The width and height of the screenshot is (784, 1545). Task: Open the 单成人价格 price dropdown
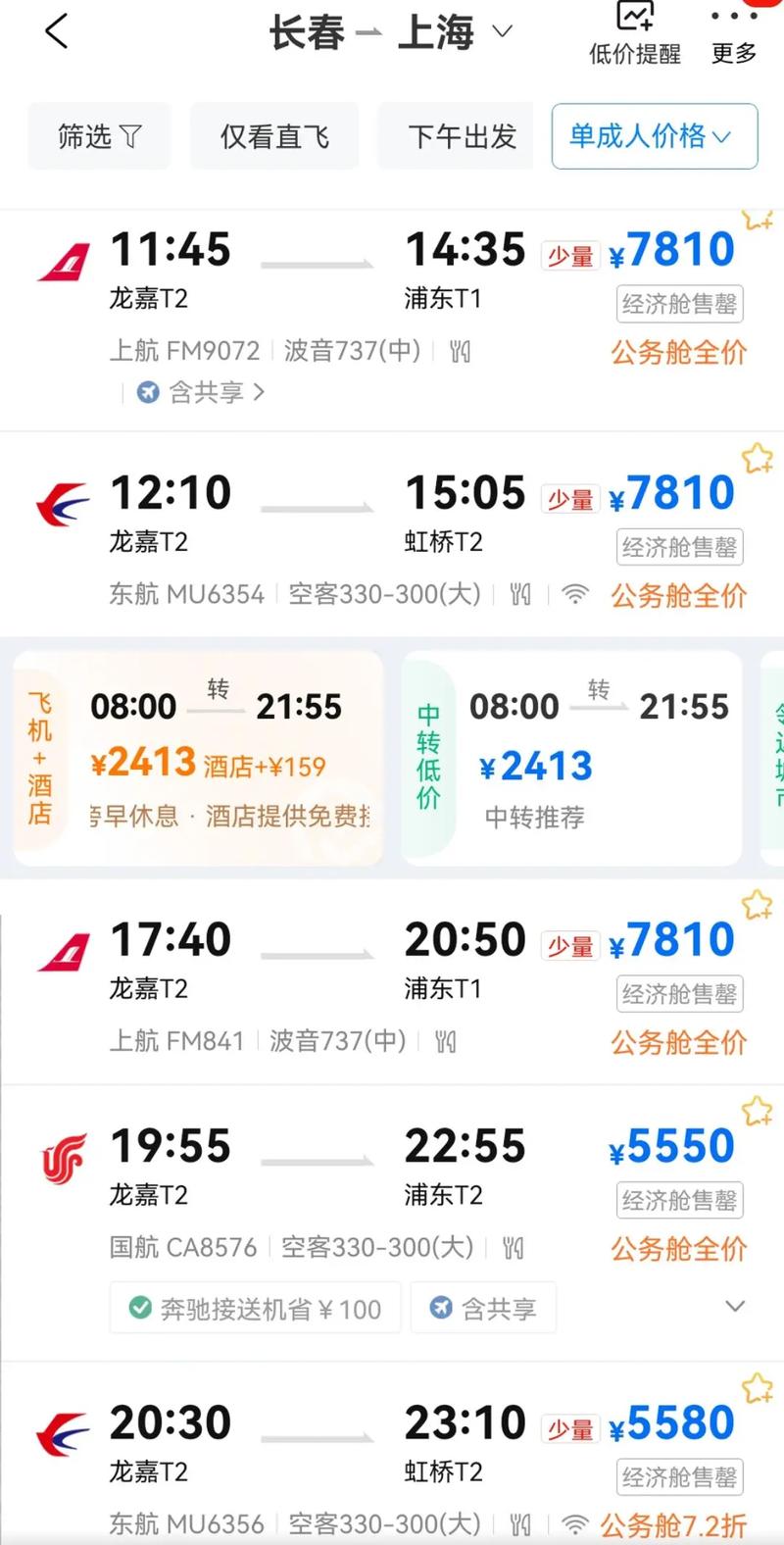(x=654, y=136)
